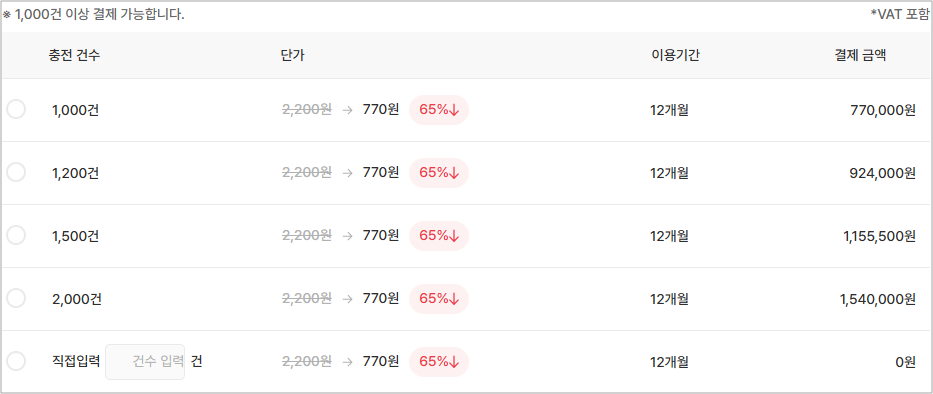Pick the 1,500건 charge plan
This screenshot has height=394, width=933.
pos(16,236)
